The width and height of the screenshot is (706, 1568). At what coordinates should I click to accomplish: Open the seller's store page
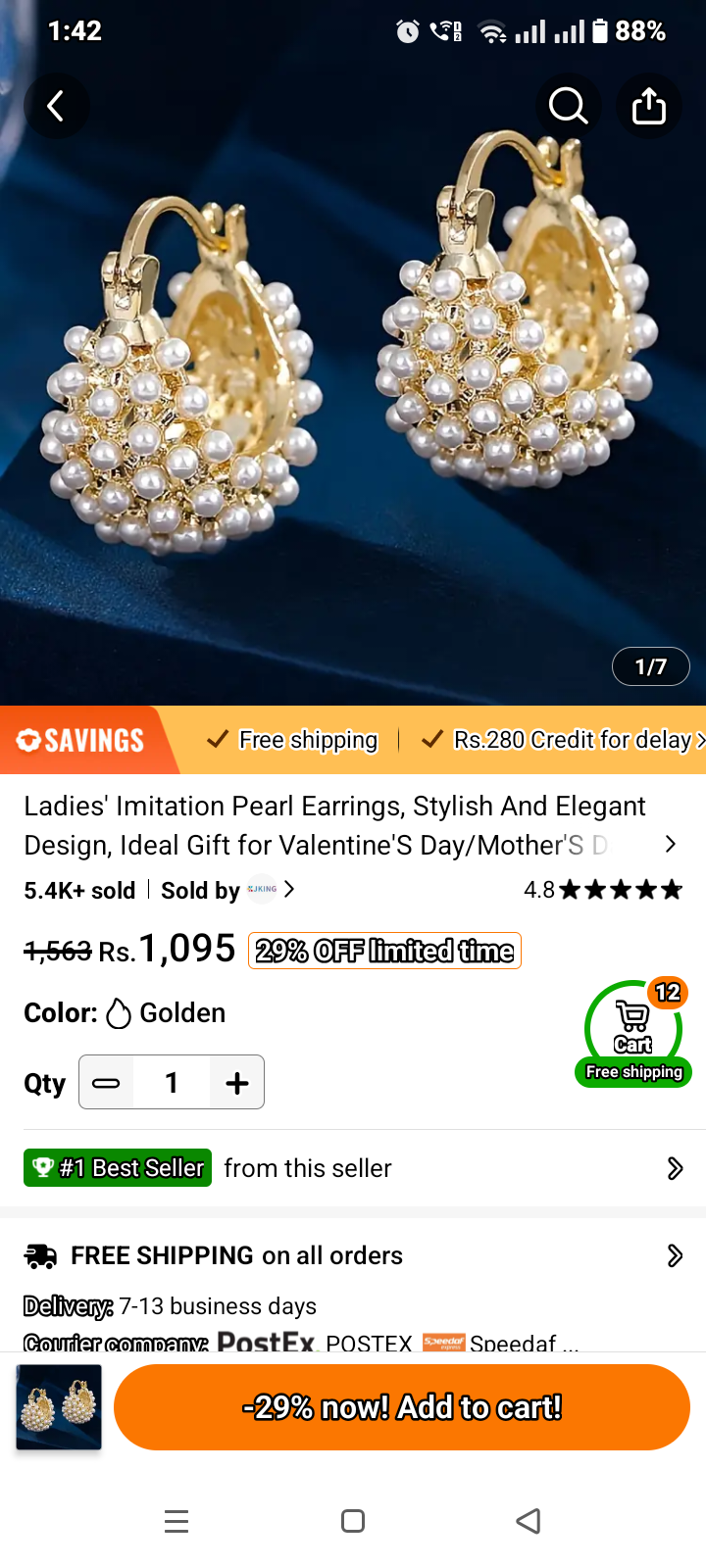click(x=227, y=890)
